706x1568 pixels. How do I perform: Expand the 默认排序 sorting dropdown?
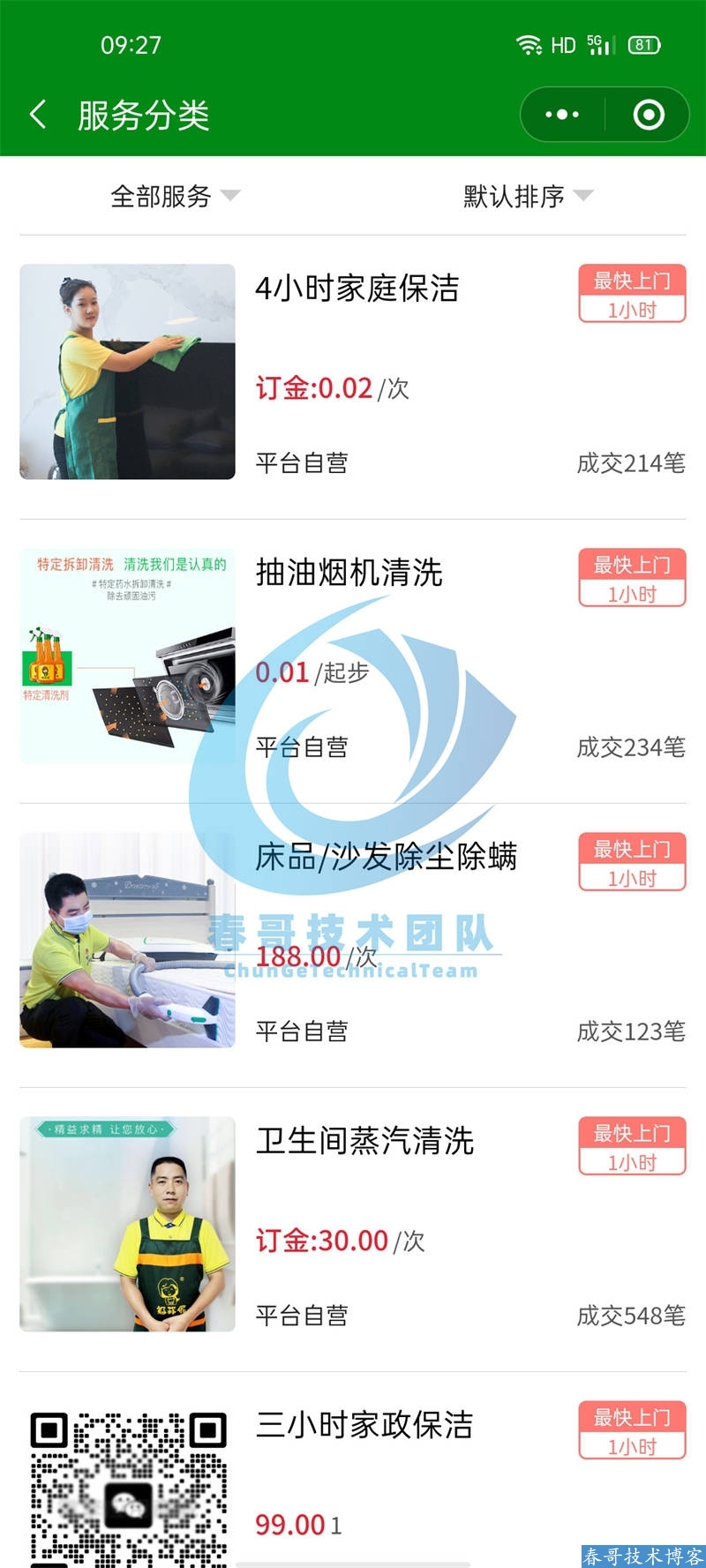pyautogui.click(x=528, y=196)
